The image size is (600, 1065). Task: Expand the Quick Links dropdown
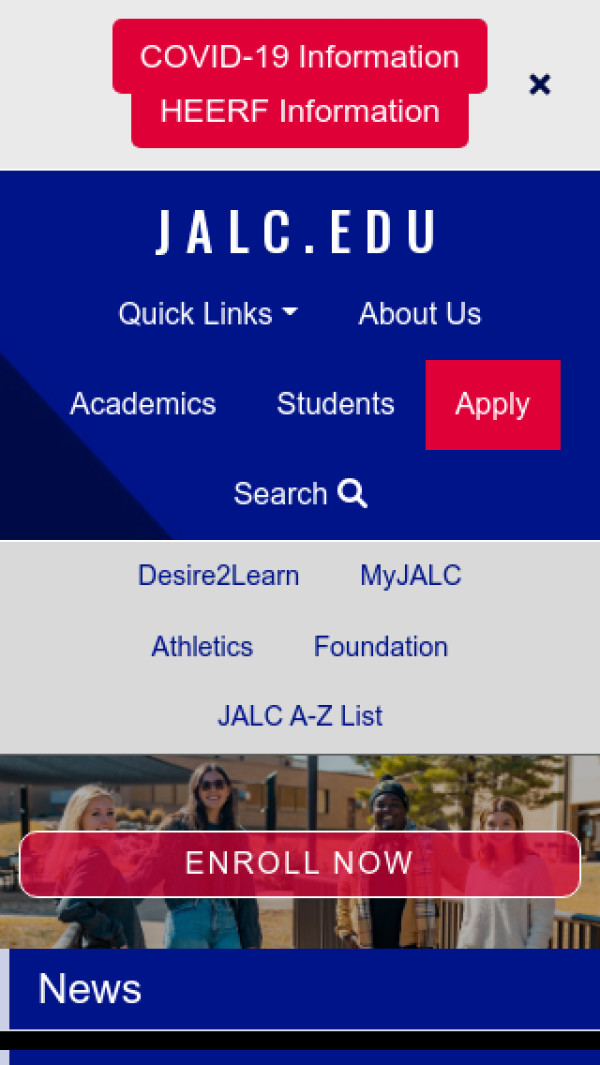coord(208,314)
